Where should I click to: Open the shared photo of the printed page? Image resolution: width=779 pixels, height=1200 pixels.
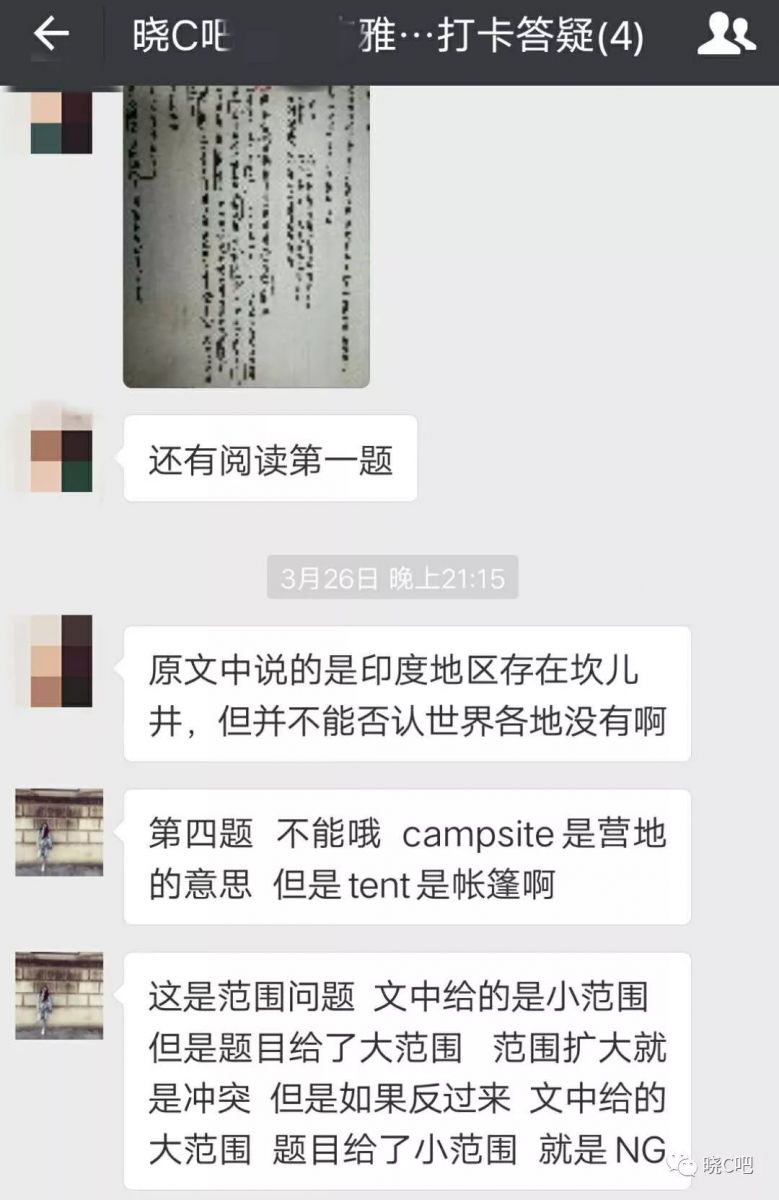[x=246, y=236]
